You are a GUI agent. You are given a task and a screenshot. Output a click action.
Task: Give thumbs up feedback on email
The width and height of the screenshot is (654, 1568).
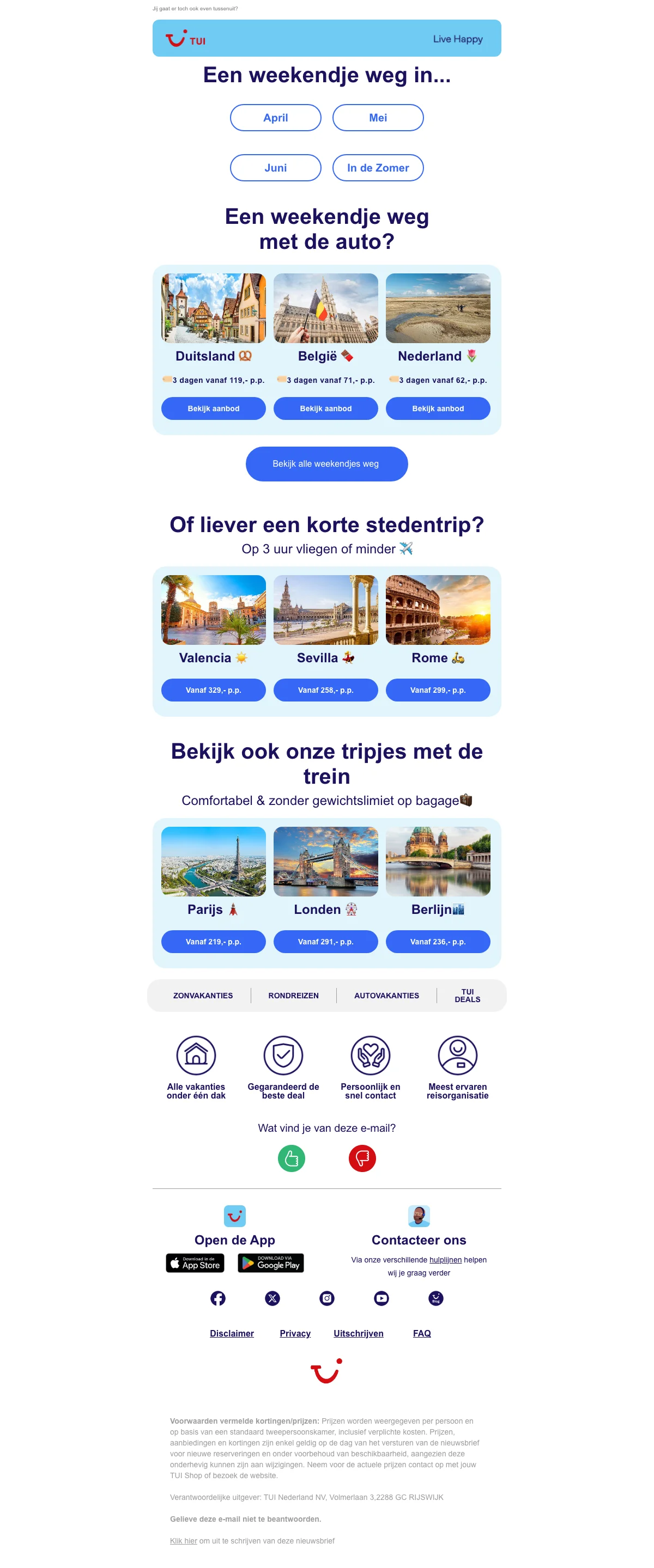tap(291, 1158)
